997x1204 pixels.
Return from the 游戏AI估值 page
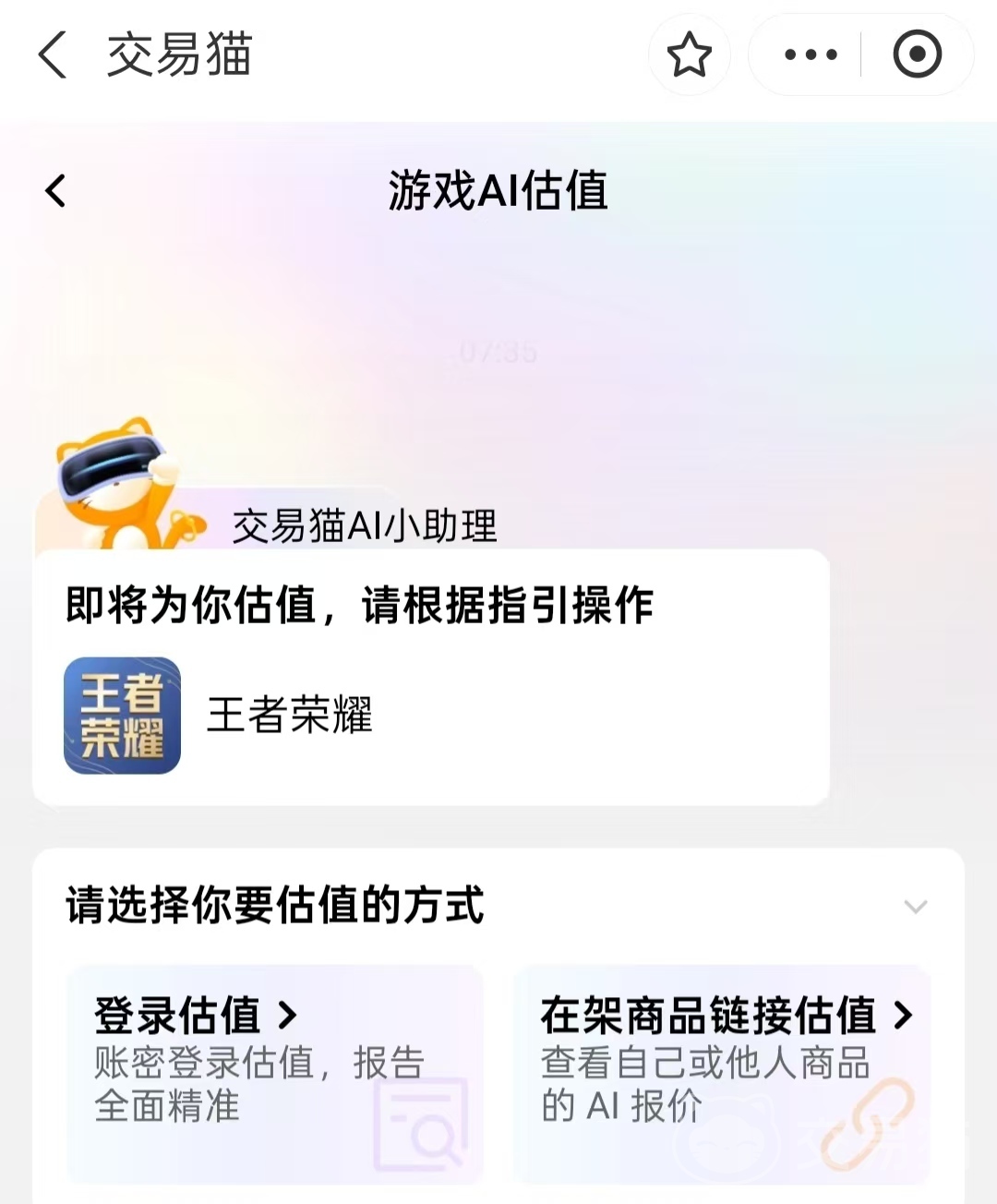point(55,191)
